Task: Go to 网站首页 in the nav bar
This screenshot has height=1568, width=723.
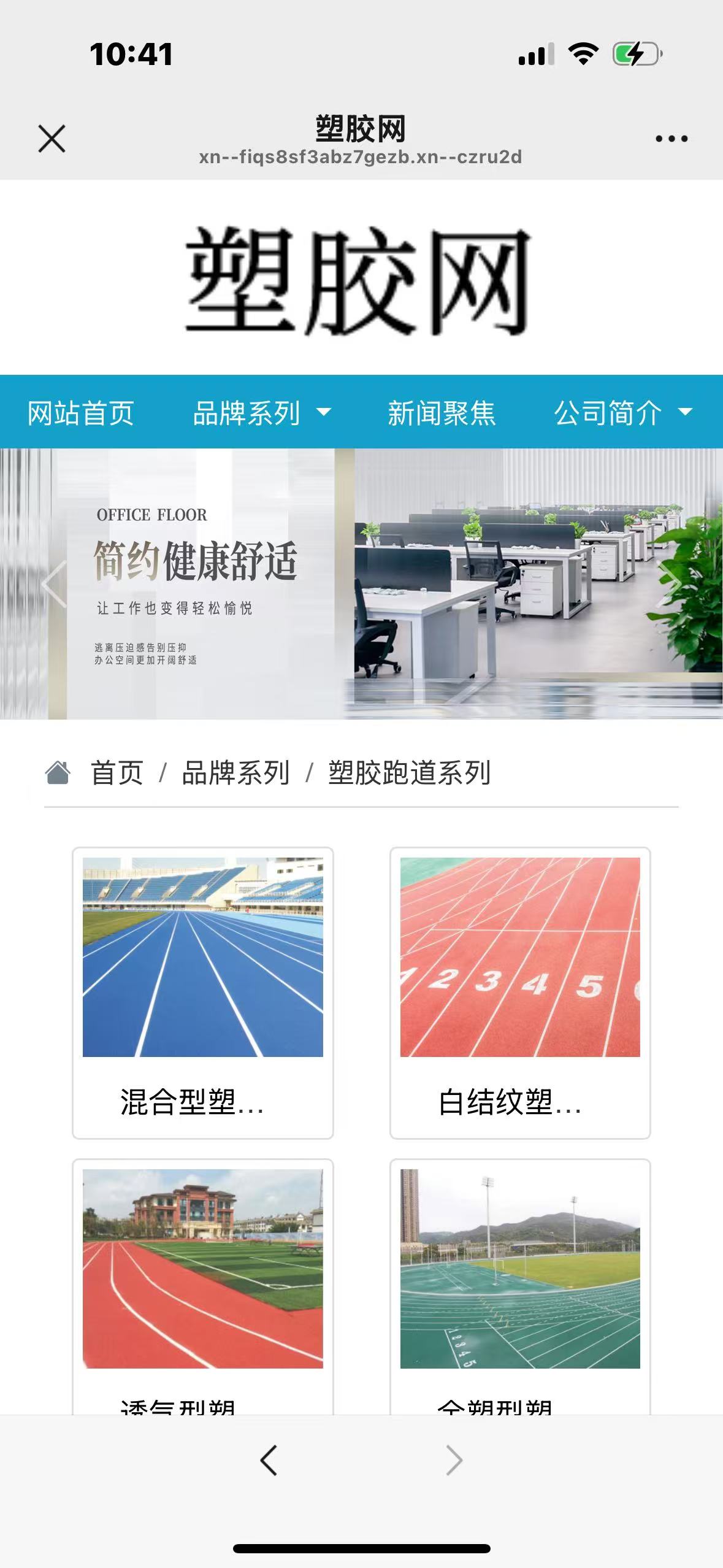Action: pyautogui.click(x=80, y=413)
